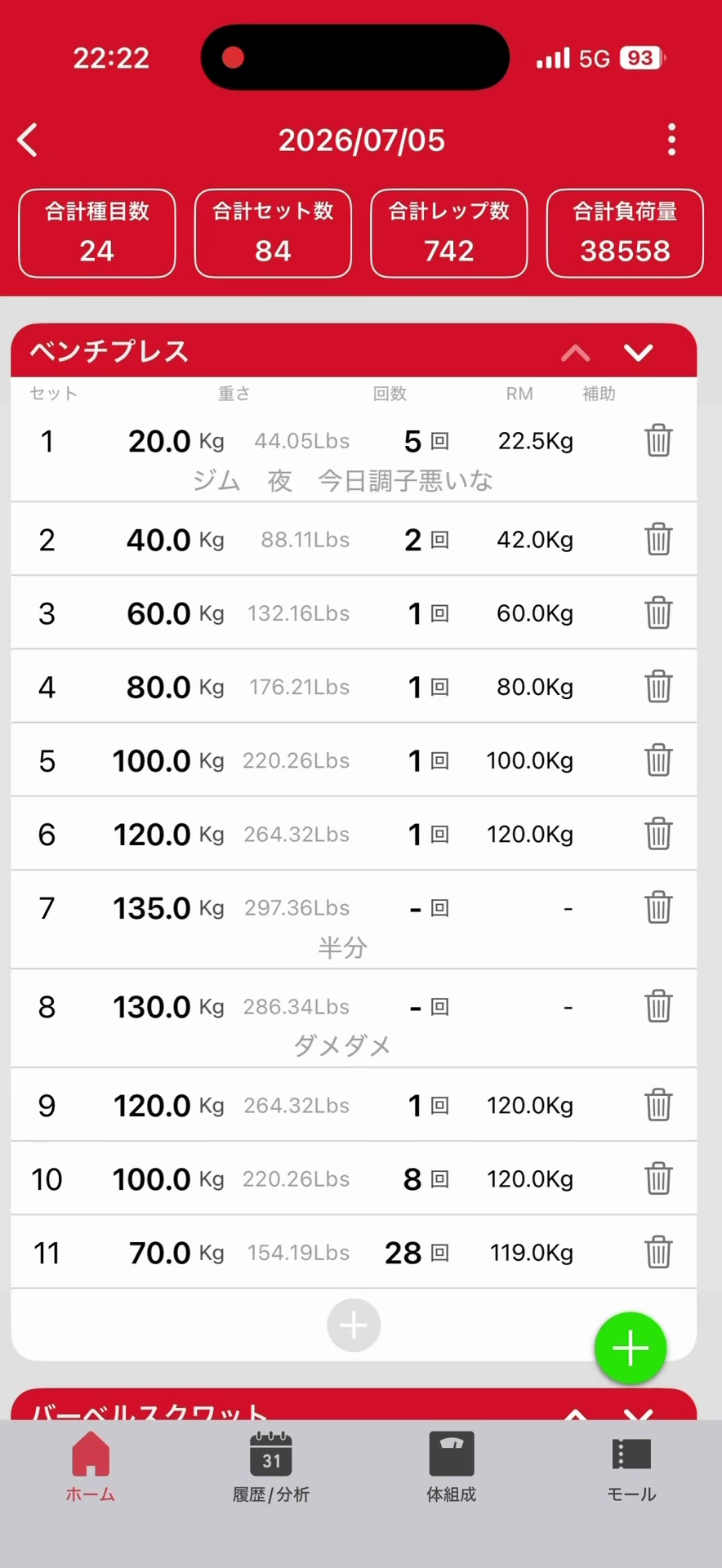Delete set 9 of 120.0 Kg

coord(658,1106)
